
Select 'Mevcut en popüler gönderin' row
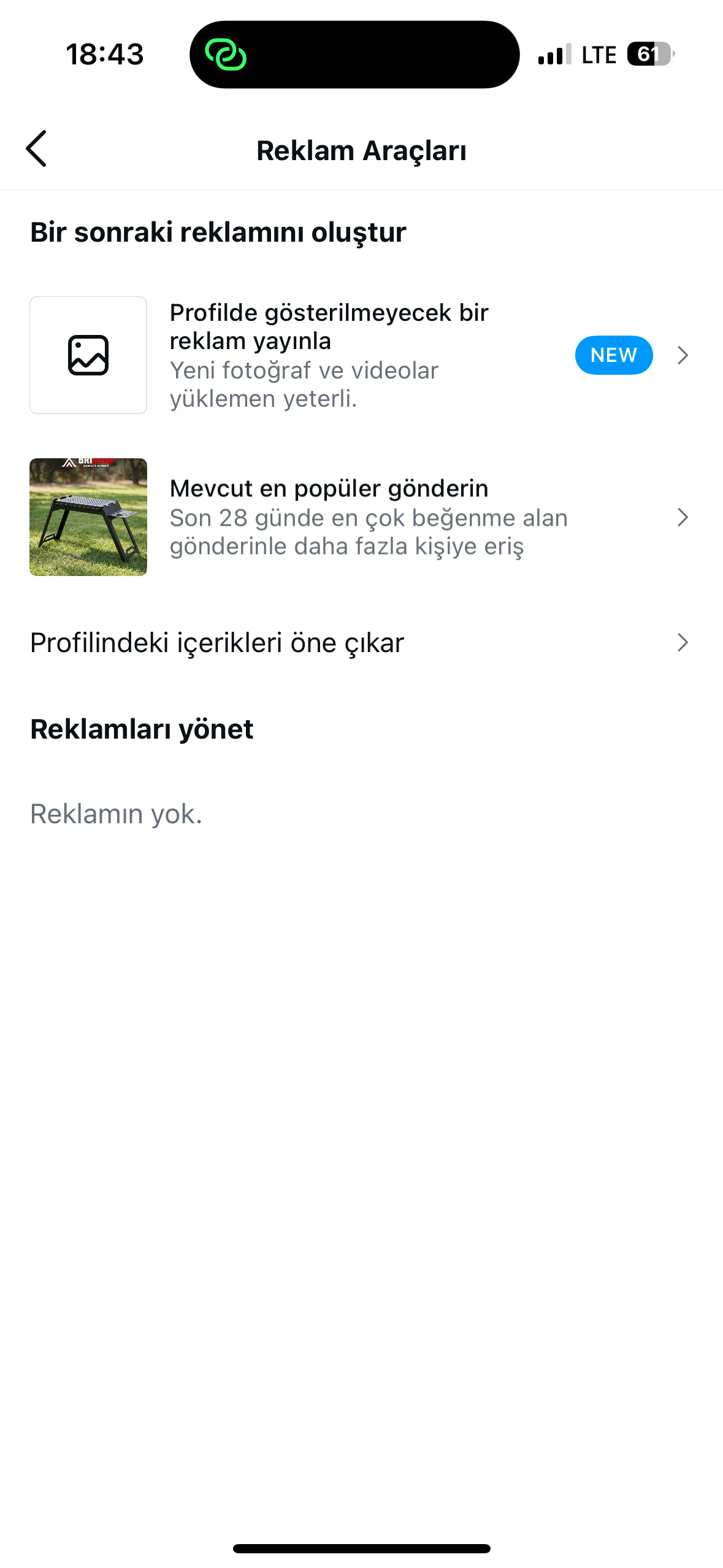361,517
